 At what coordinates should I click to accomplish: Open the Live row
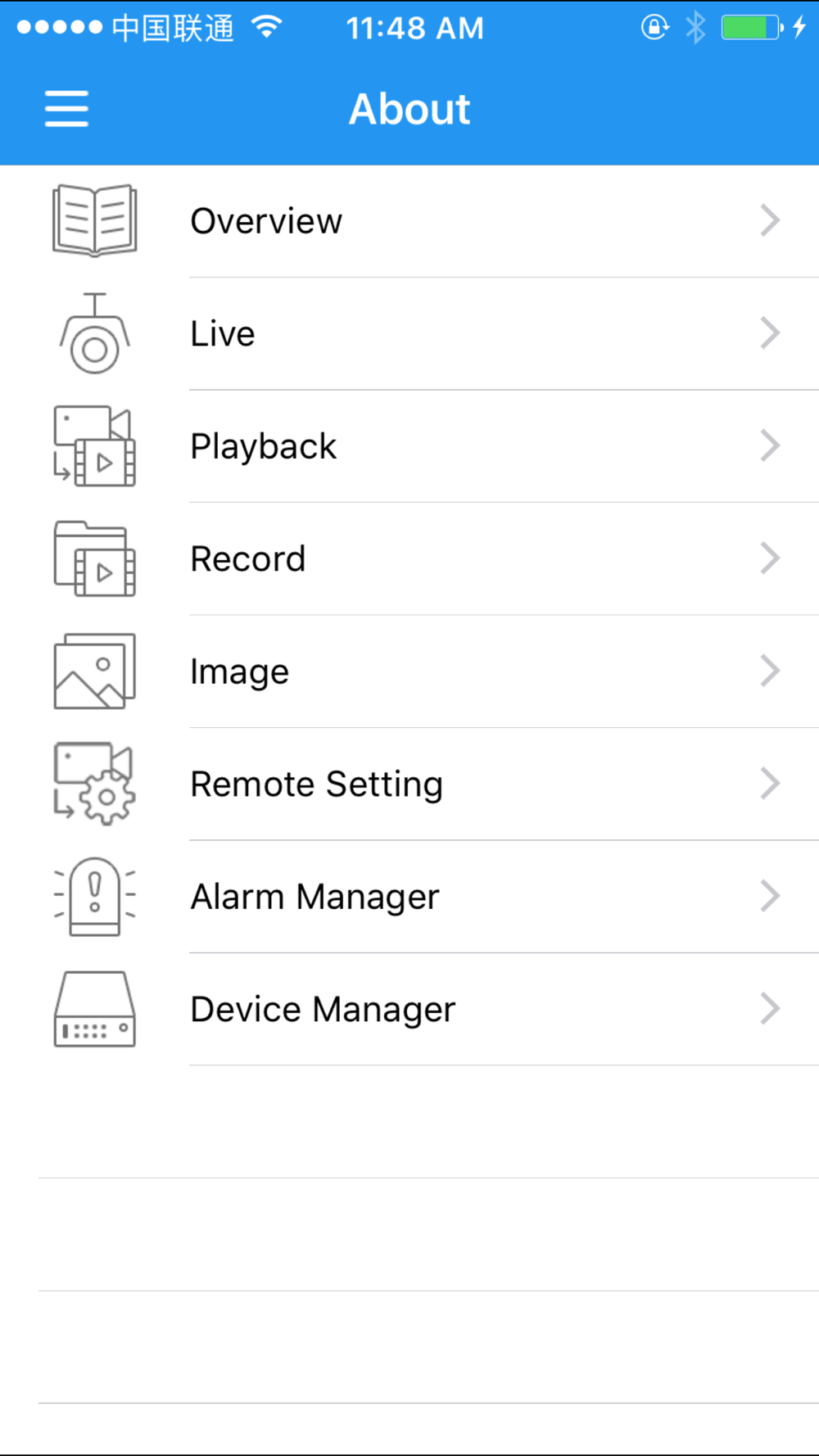409,334
